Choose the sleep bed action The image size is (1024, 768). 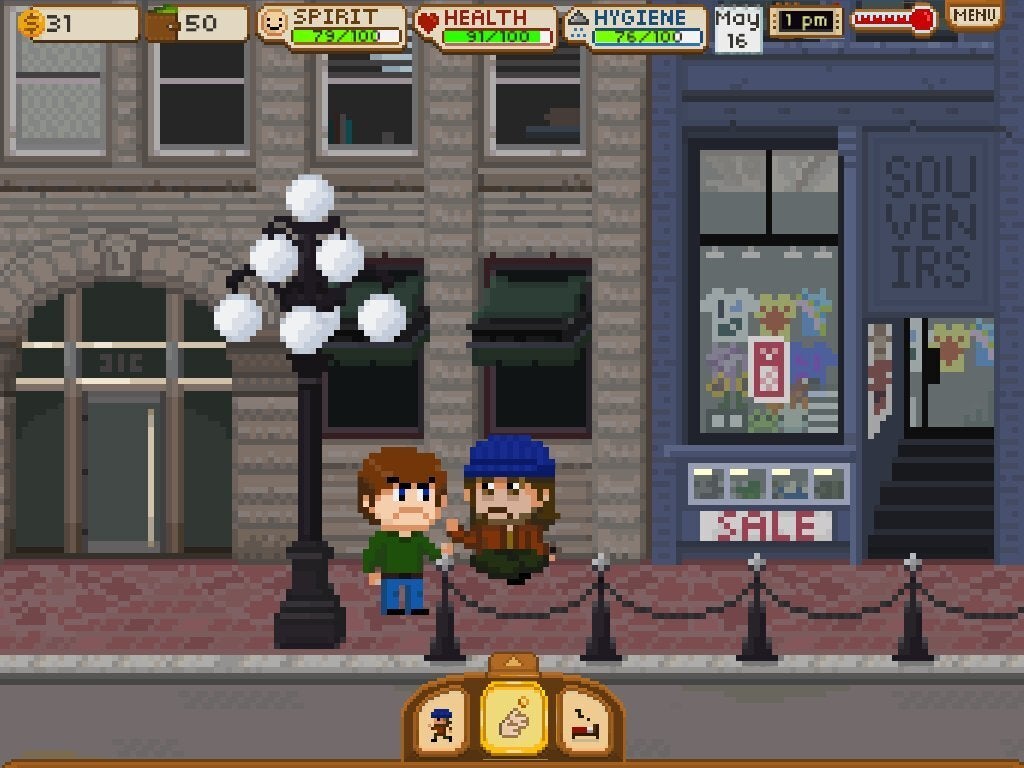click(x=583, y=722)
